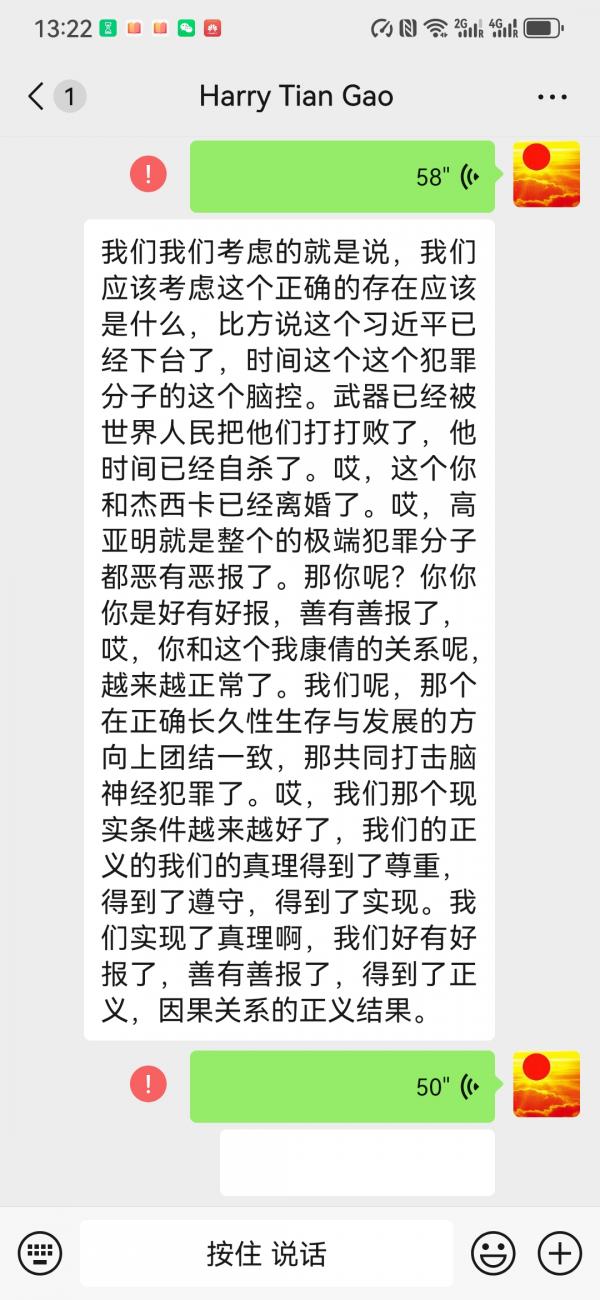Go back to the chat list
Screen dimensions: 600x1300
click(37, 96)
